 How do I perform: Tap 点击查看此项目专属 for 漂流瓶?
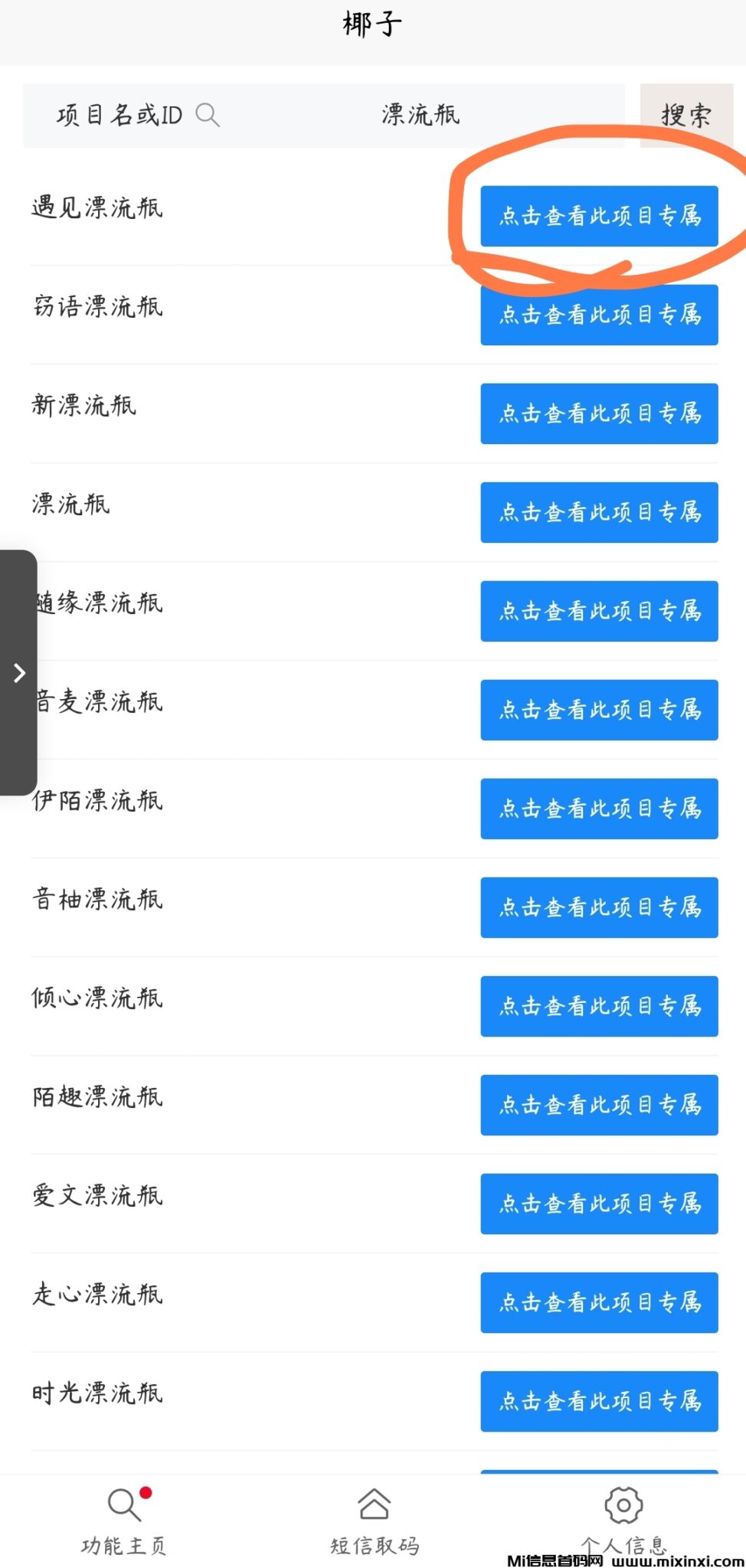pyautogui.click(x=599, y=512)
